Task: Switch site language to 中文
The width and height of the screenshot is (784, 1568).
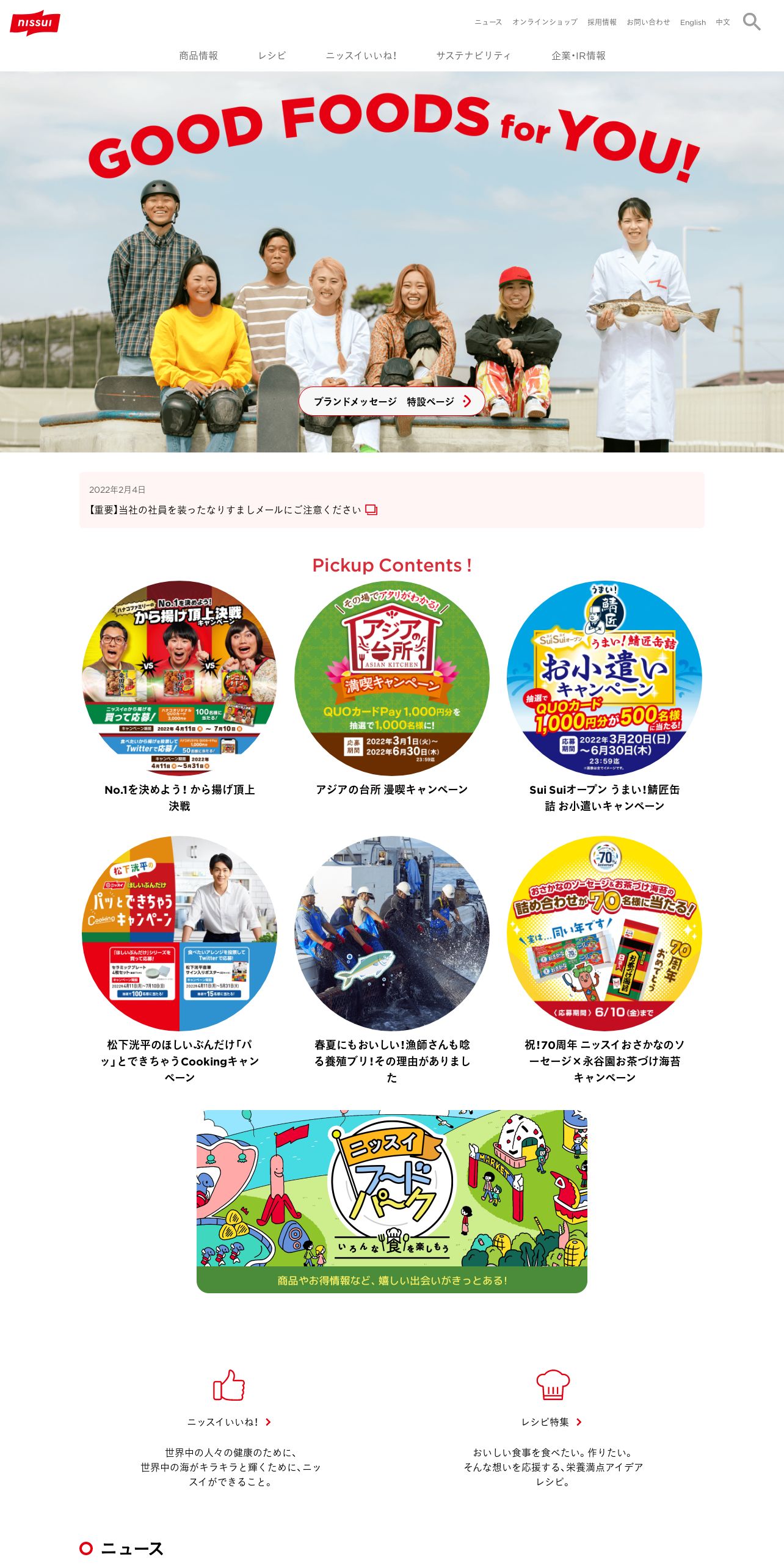Action: pyautogui.click(x=723, y=22)
